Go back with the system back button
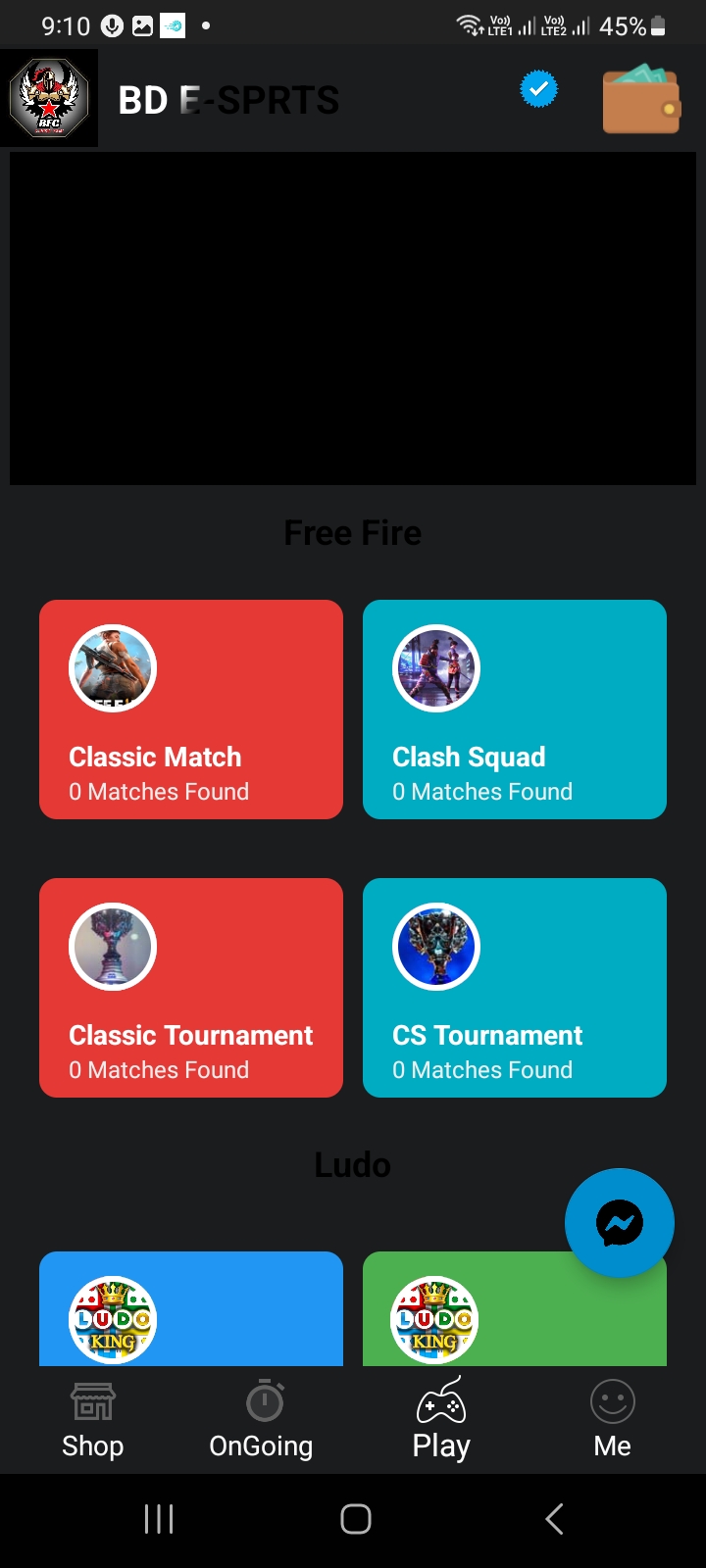The width and height of the screenshot is (706, 1568). tap(554, 1519)
